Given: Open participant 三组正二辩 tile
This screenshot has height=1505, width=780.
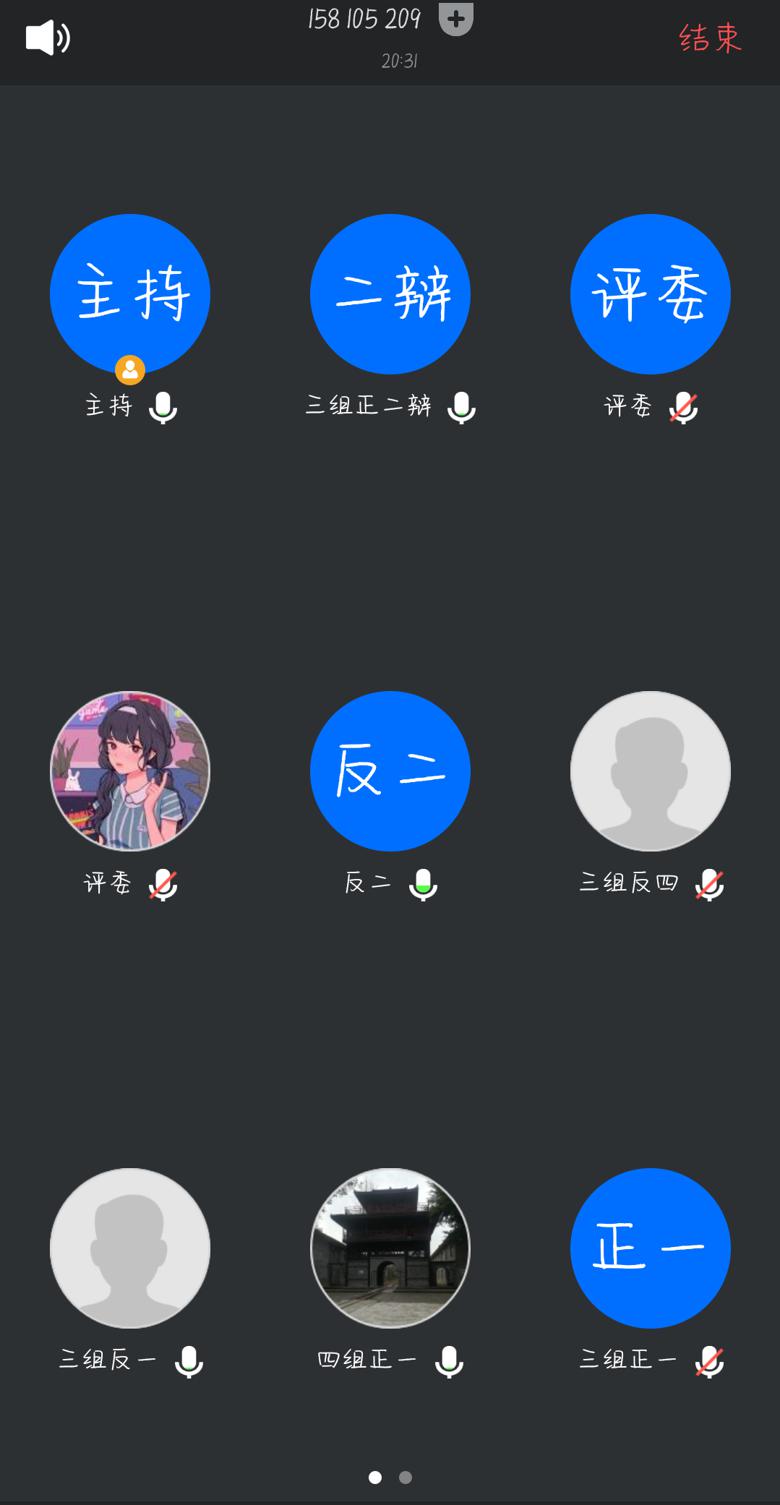Looking at the screenshot, I should point(390,294).
